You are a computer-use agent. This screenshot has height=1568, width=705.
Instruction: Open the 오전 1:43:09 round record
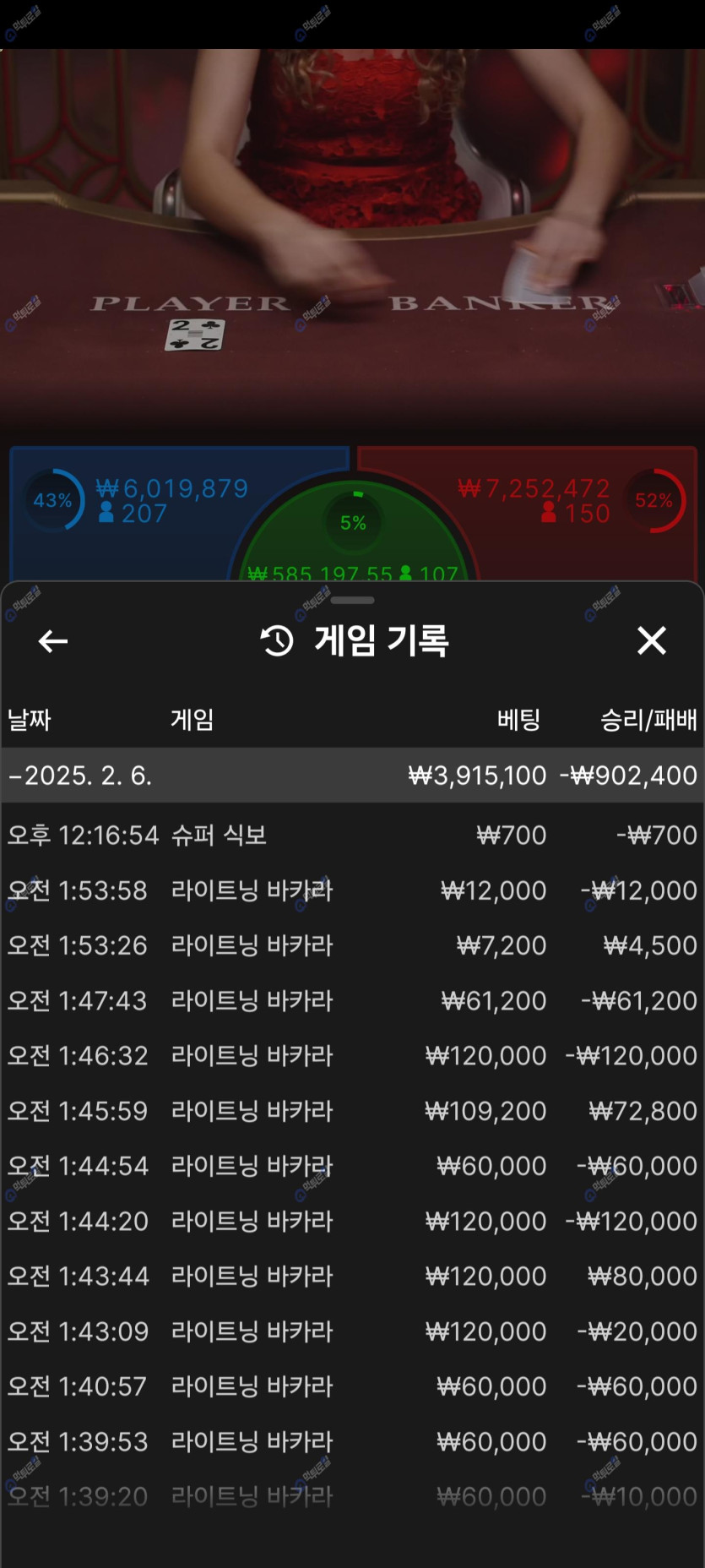[352, 1331]
